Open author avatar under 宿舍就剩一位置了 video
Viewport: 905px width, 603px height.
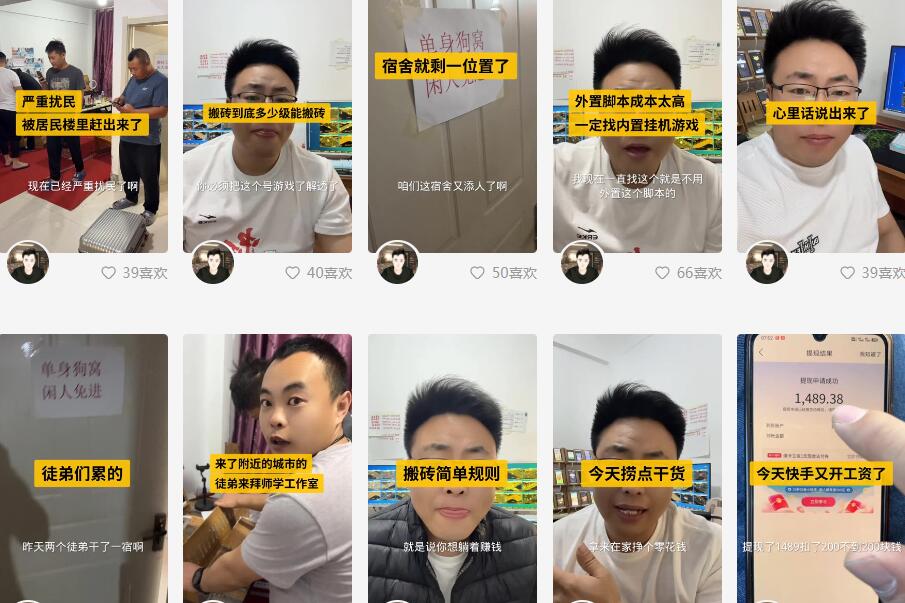click(x=398, y=264)
